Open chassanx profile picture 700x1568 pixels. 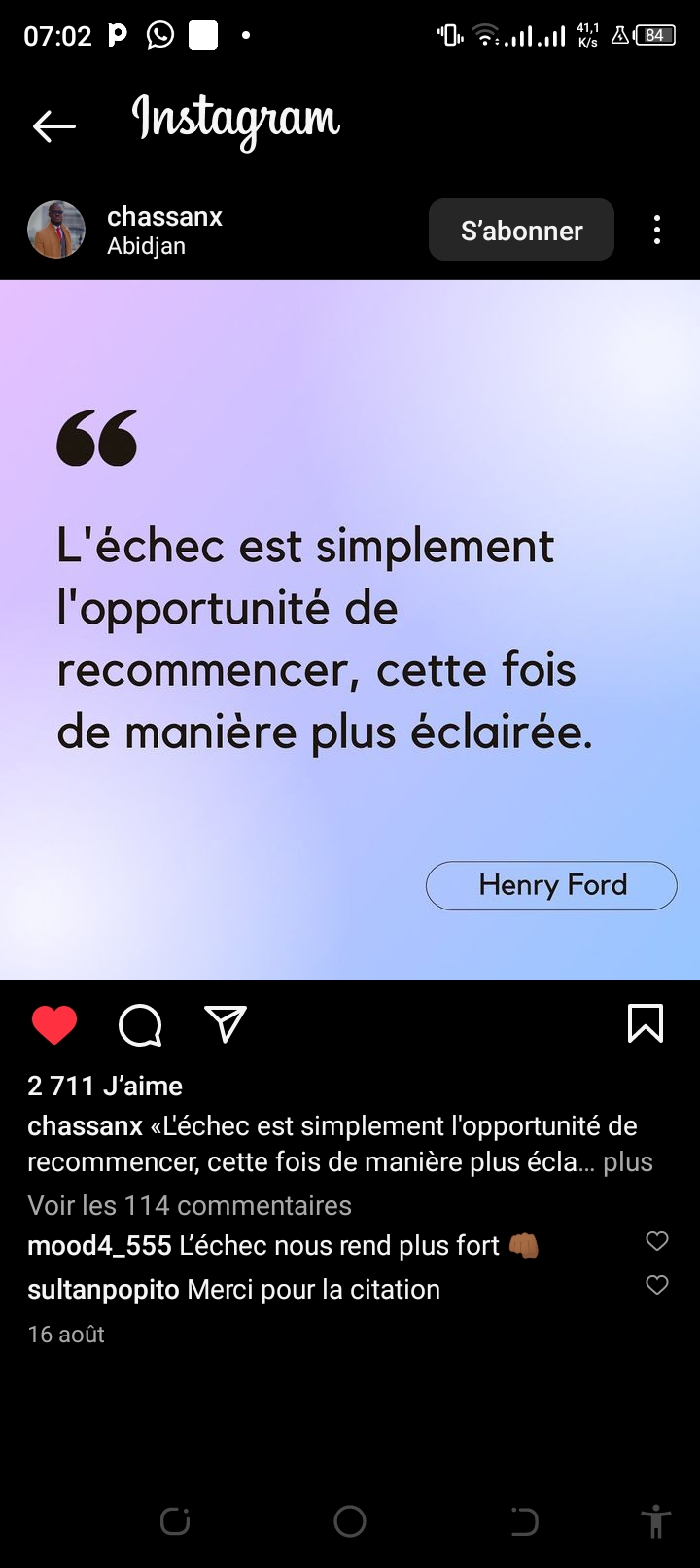56,230
